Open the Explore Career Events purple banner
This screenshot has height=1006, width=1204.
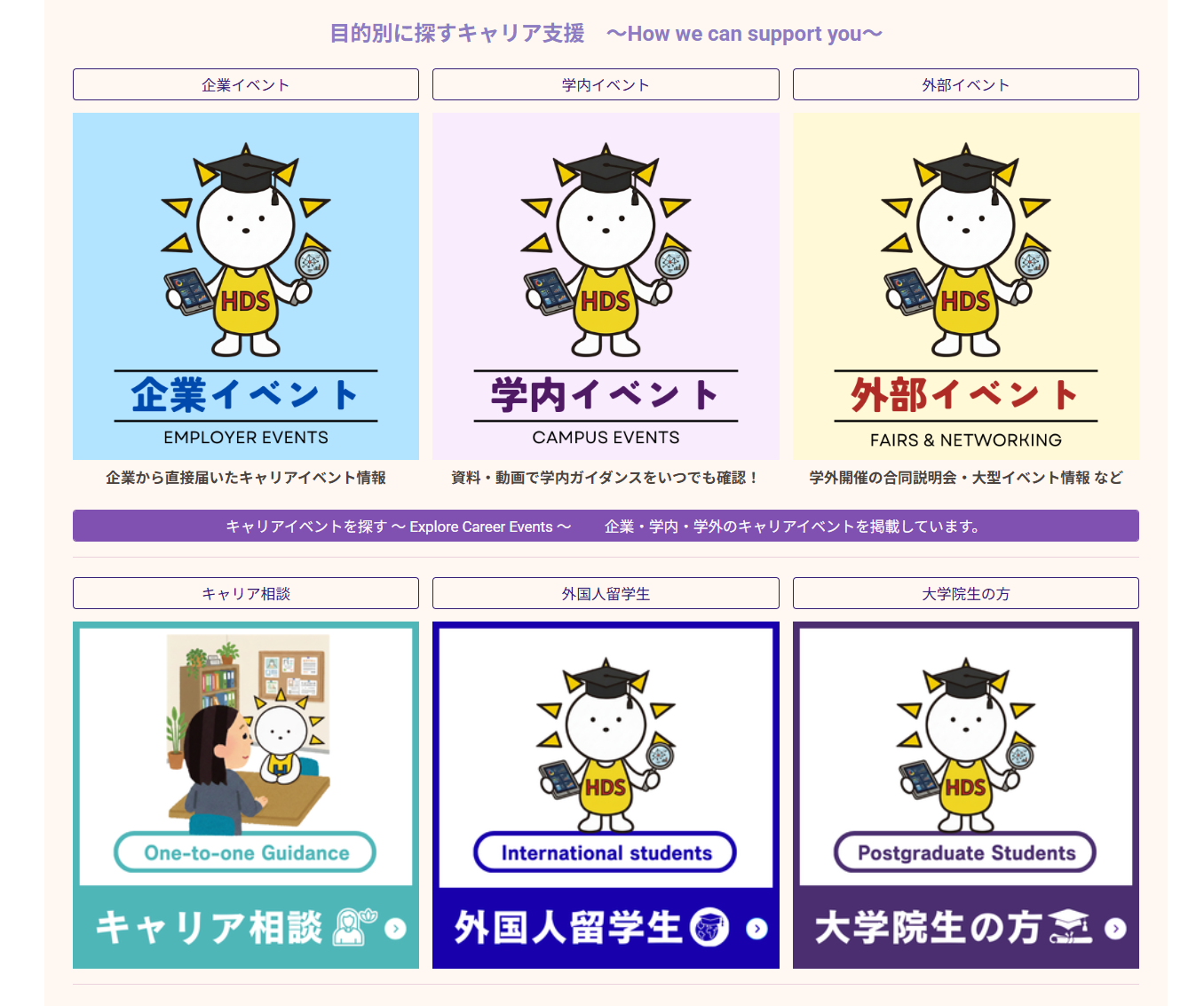[x=606, y=526]
